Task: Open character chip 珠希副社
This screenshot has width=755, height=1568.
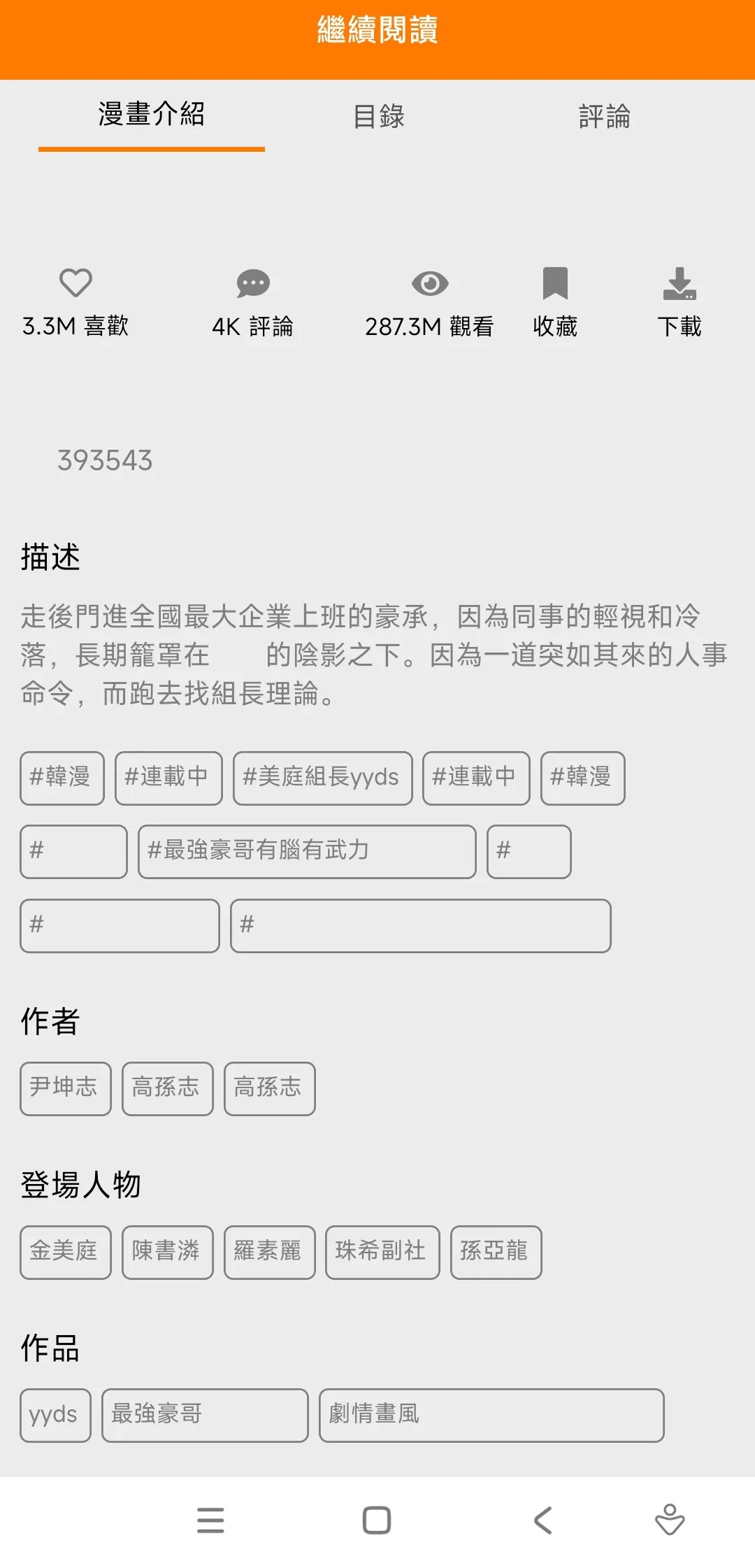Action: pos(382,1252)
